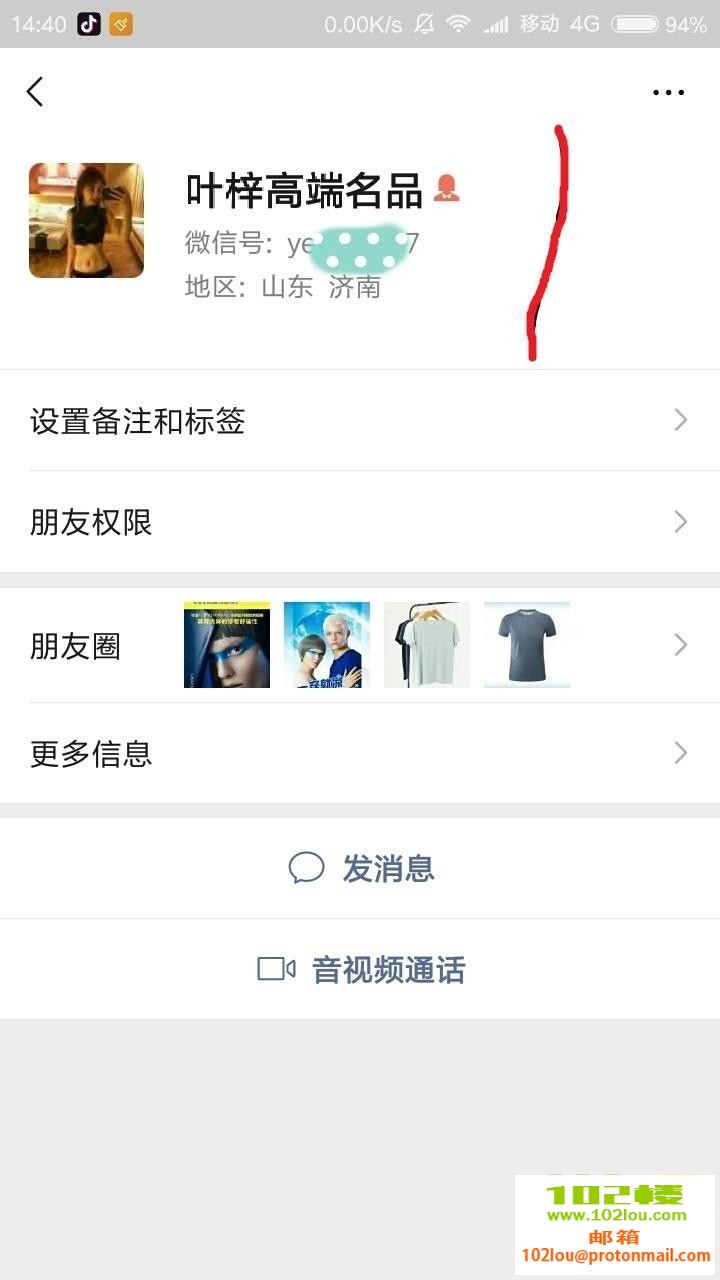Screen dimensions: 720x1280
Task: Open the three-dot overflow menu
Action: (668, 93)
